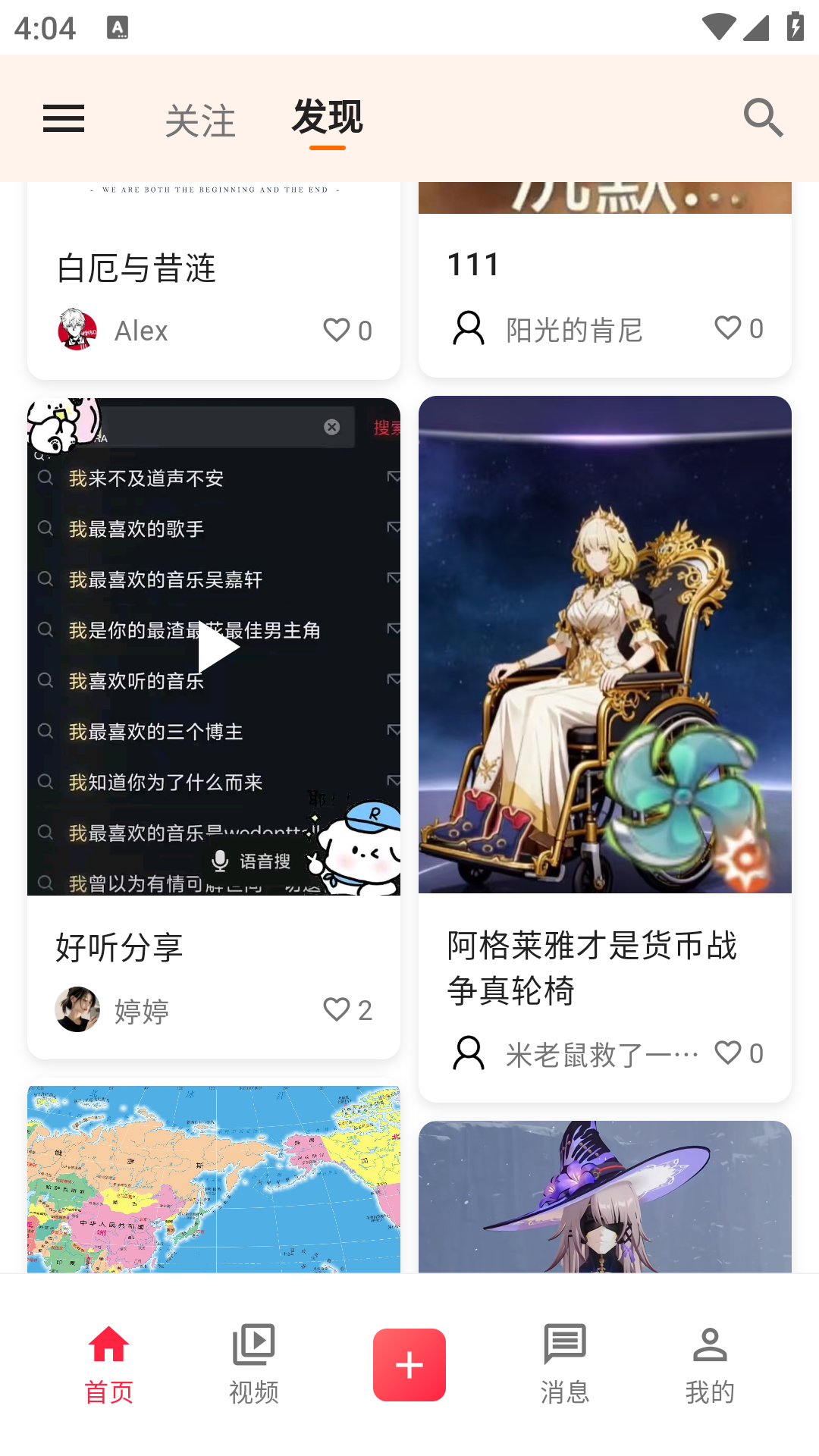Tap the search magnifier icon at top right

pyautogui.click(x=763, y=118)
